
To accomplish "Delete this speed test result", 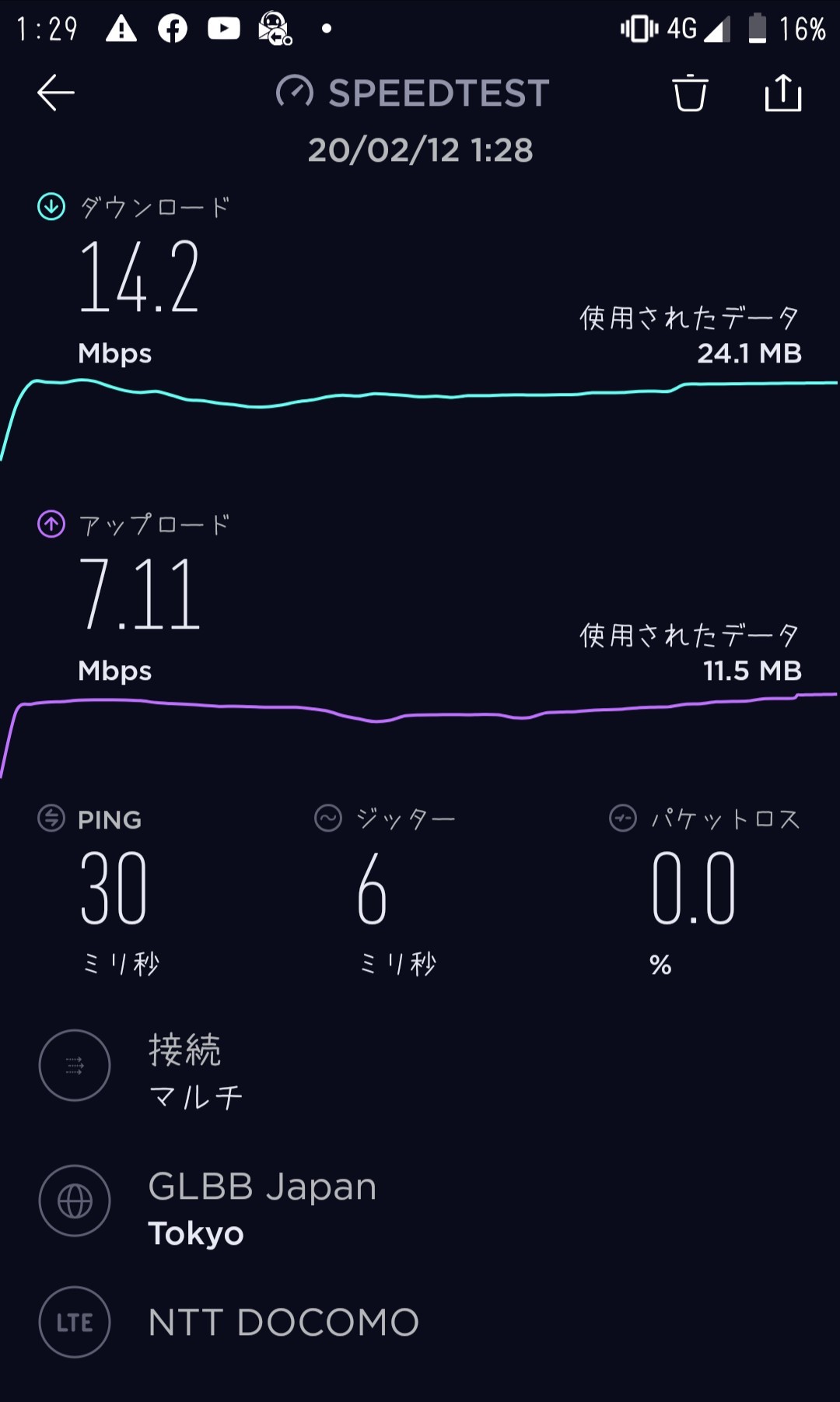I will (689, 93).
